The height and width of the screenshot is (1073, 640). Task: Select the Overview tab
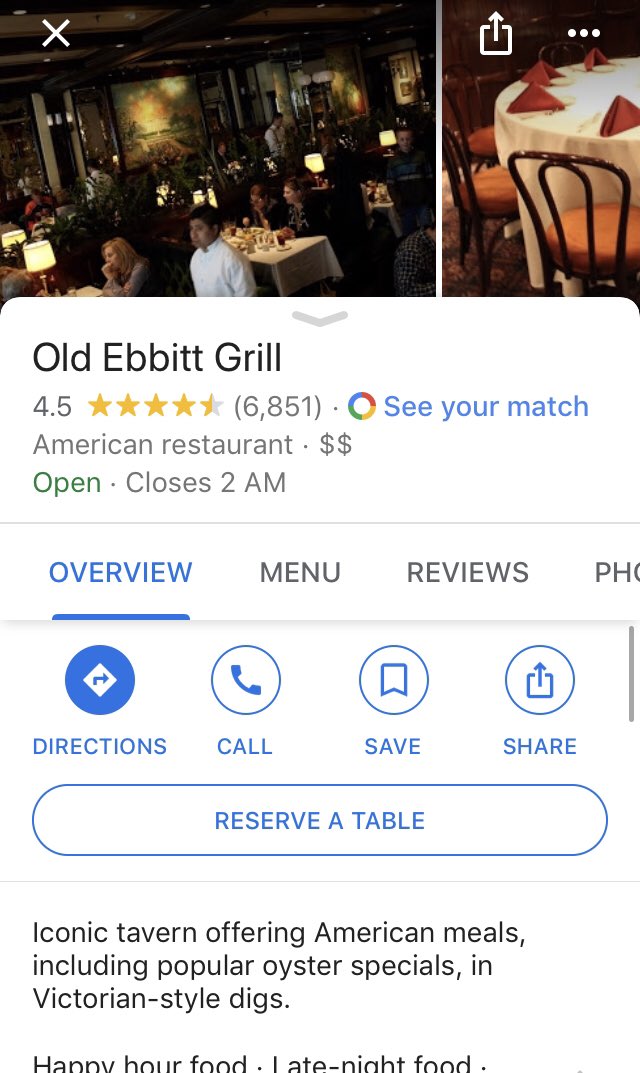point(121,572)
